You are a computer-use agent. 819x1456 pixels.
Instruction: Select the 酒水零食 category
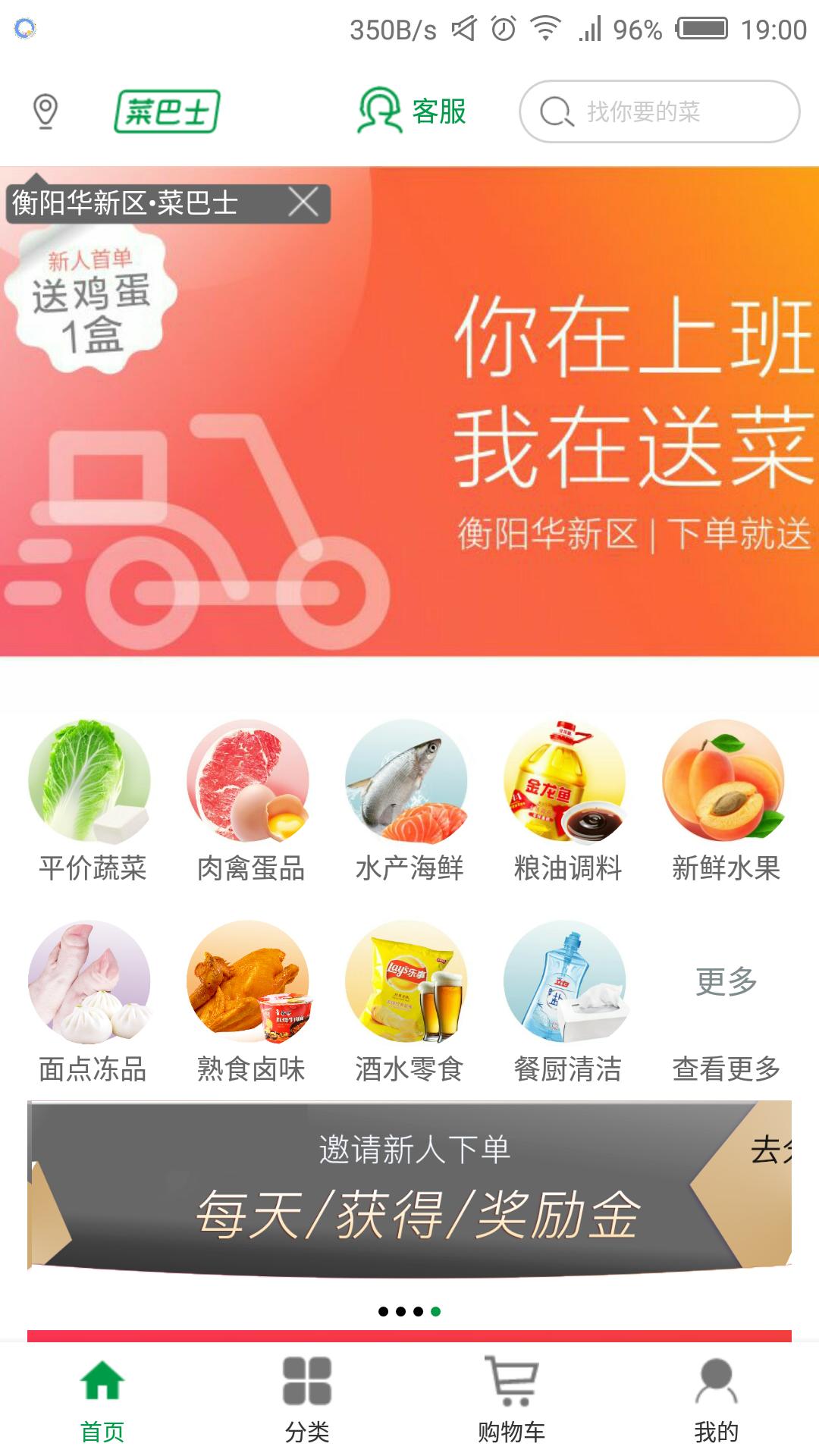[x=407, y=1002]
